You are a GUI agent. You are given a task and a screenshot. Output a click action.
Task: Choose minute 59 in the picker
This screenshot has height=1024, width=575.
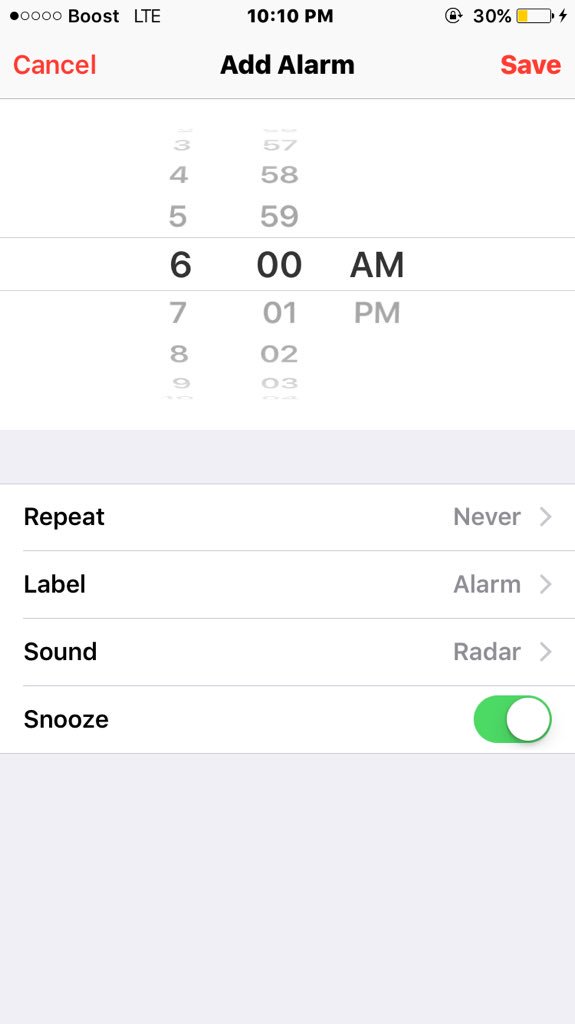(279, 216)
